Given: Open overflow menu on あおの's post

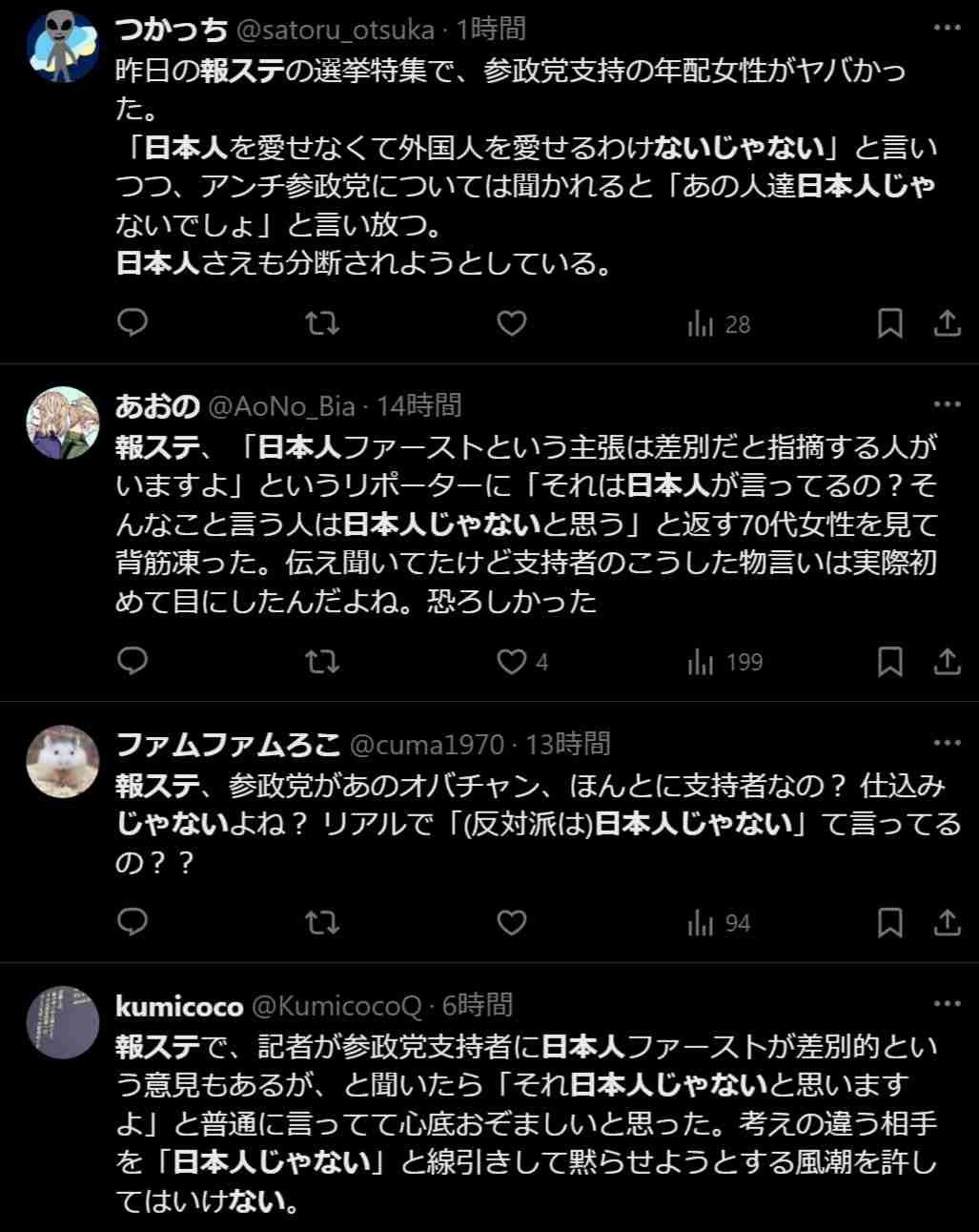Looking at the screenshot, I should click(x=947, y=404).
